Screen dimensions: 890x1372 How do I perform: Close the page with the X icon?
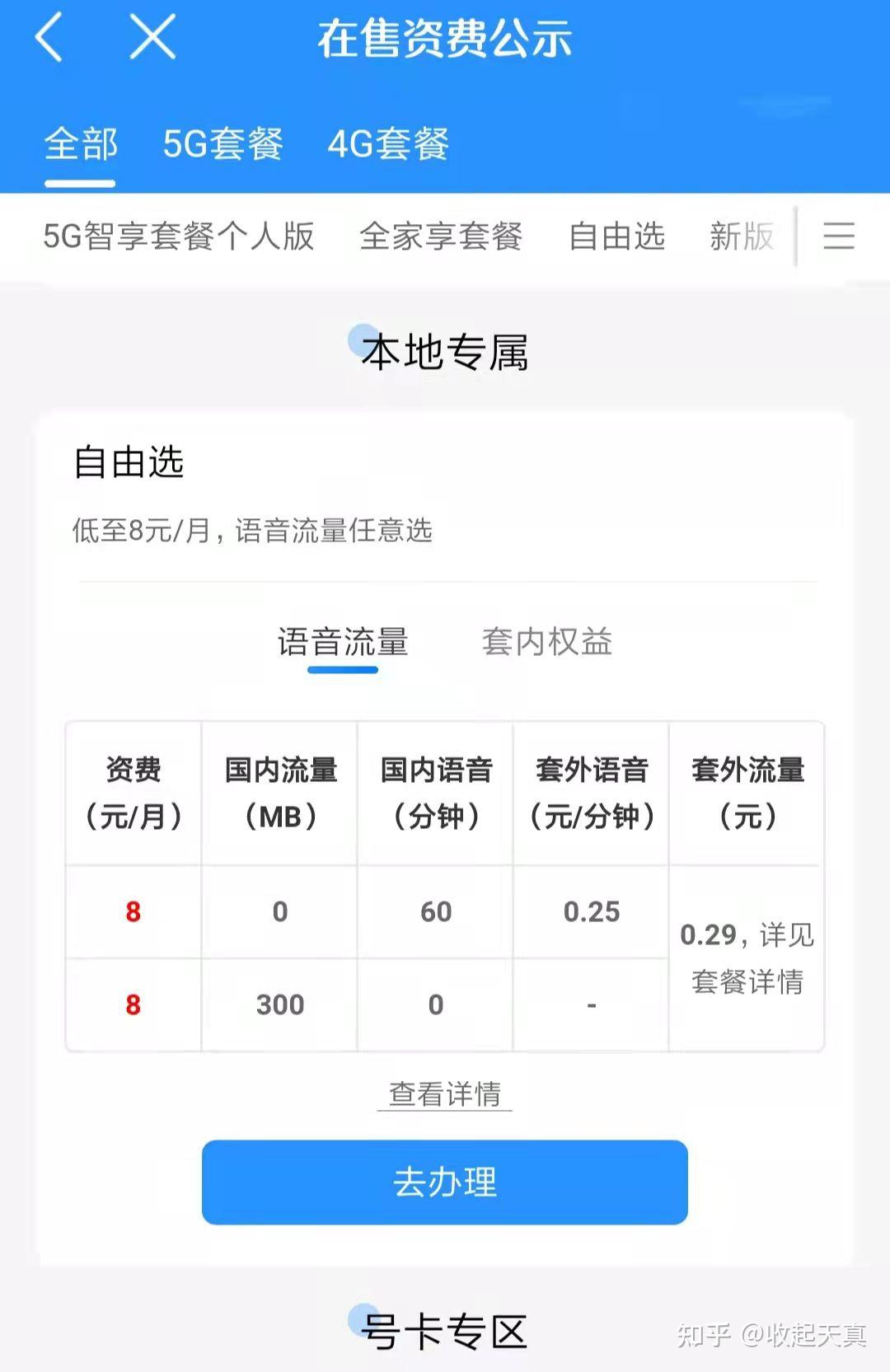click(152, 38)
